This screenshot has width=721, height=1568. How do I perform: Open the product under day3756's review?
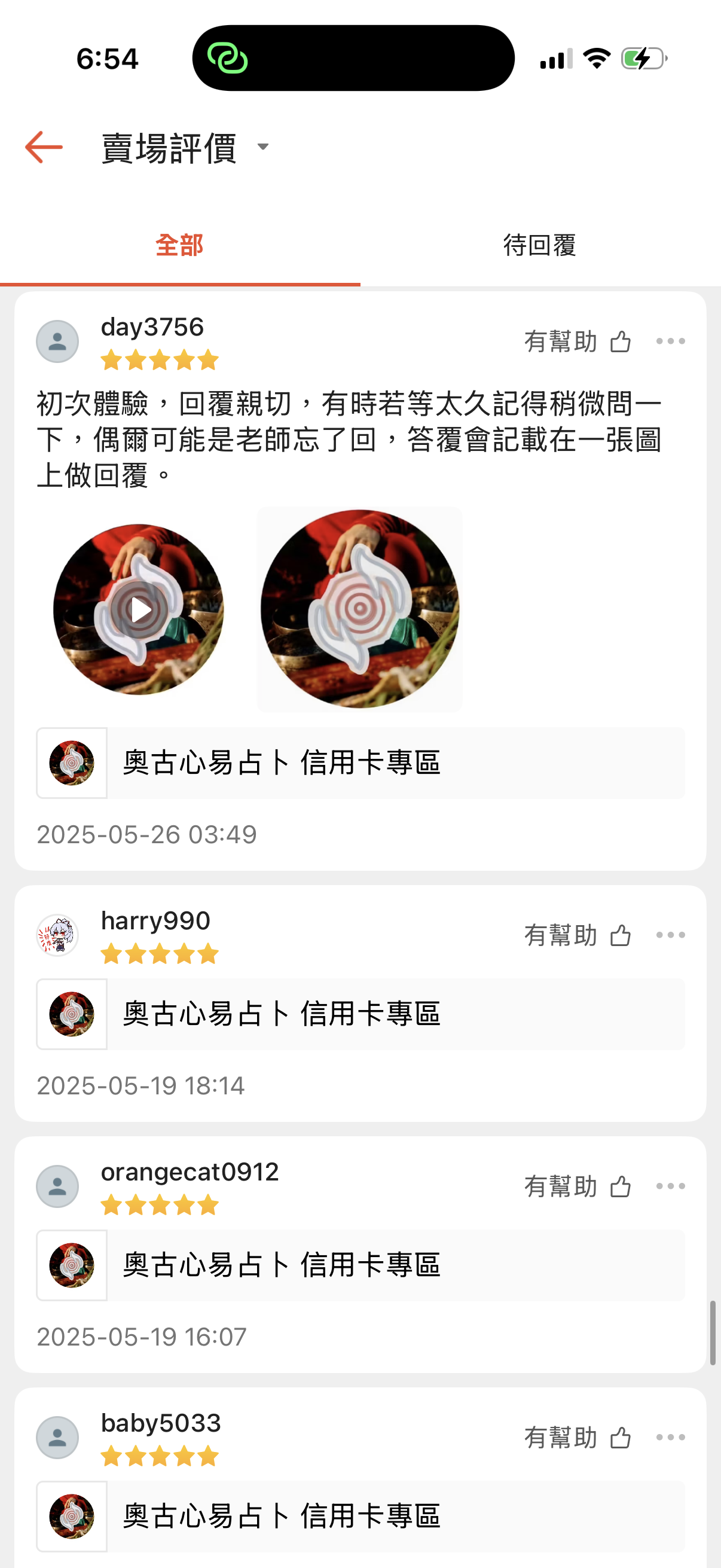tap(360, 763)
